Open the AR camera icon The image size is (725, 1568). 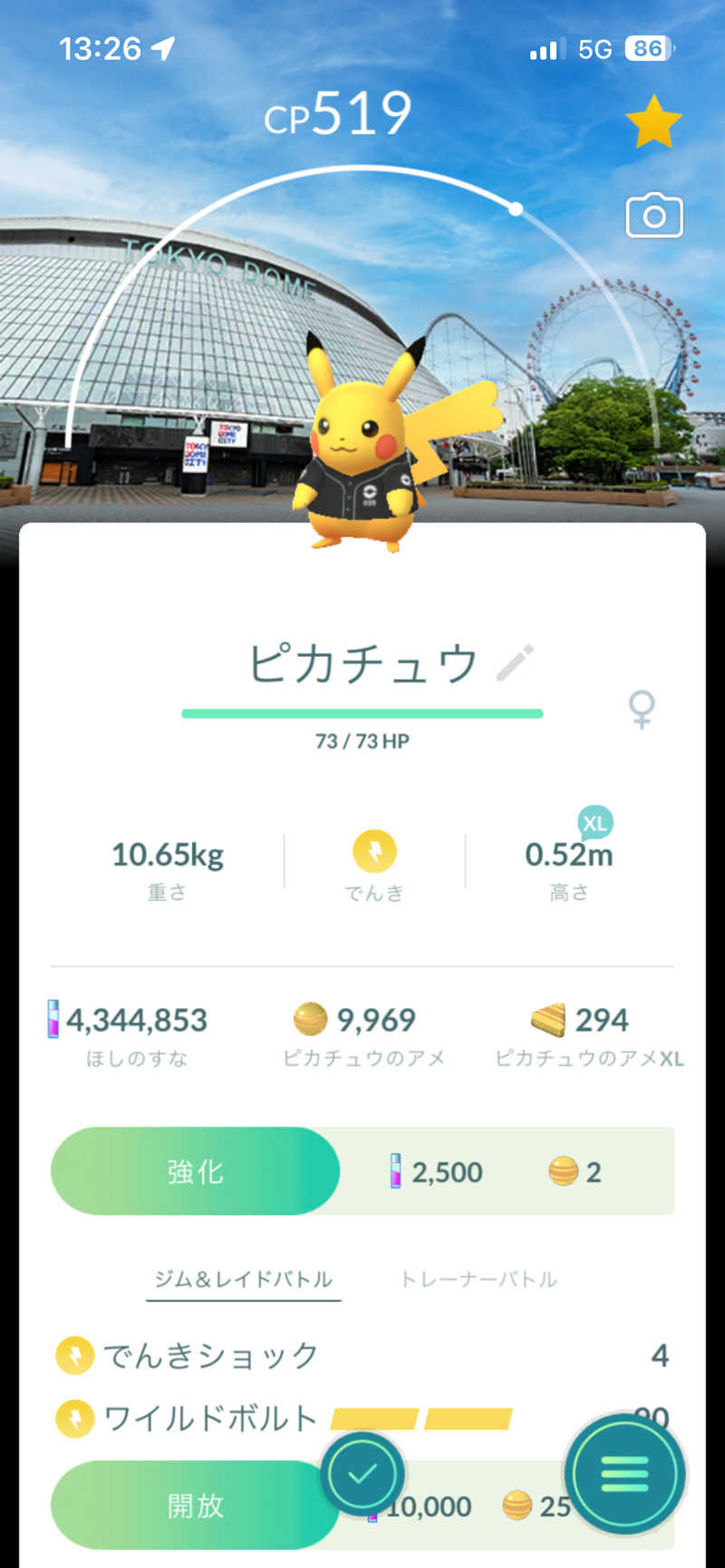click(x=654, y=216)
